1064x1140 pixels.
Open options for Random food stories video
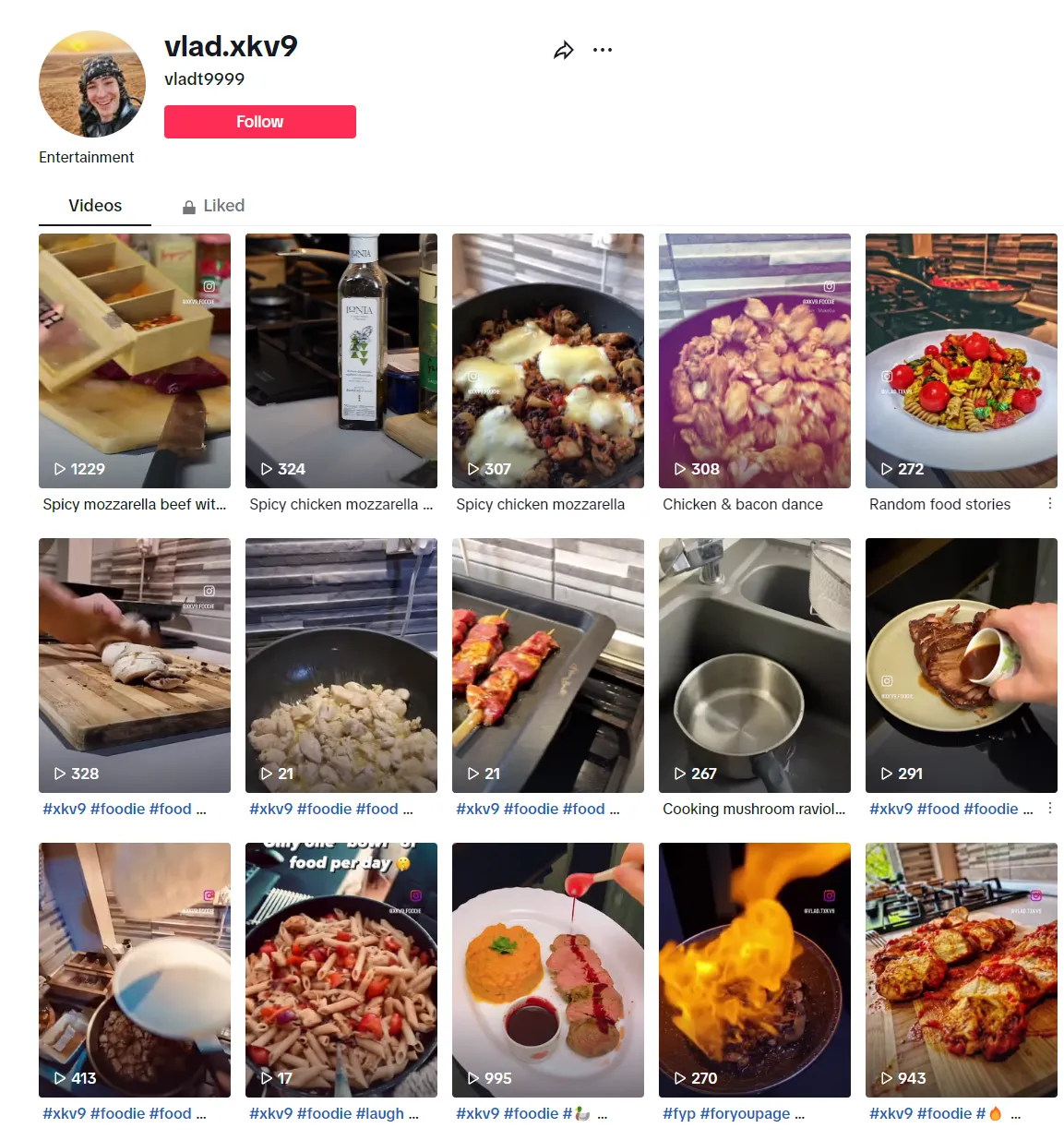(x=1049, y=504)
